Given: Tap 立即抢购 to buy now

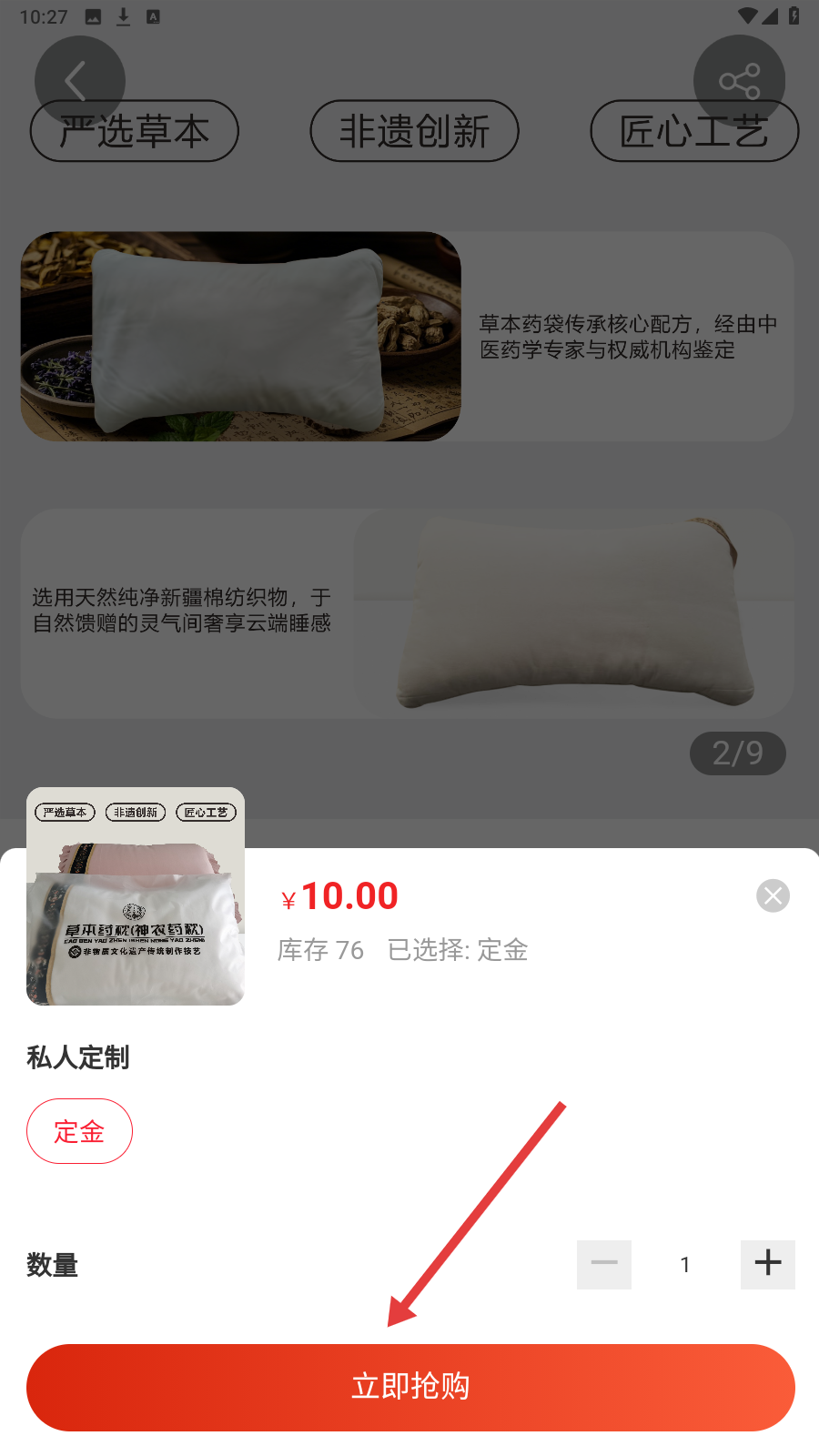Looking at the screenshot, I should (410, 1387).
